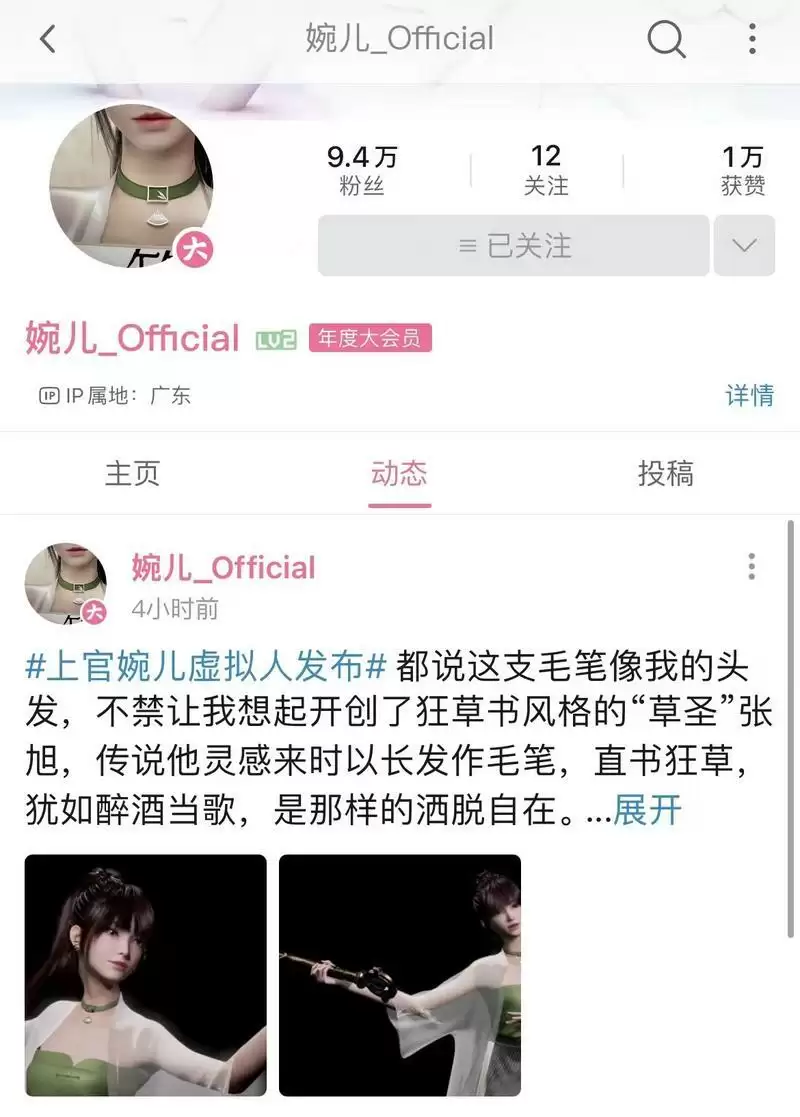Open the search icon in the top bar
The image size is (800, 1117).
(x=665, y=38)
